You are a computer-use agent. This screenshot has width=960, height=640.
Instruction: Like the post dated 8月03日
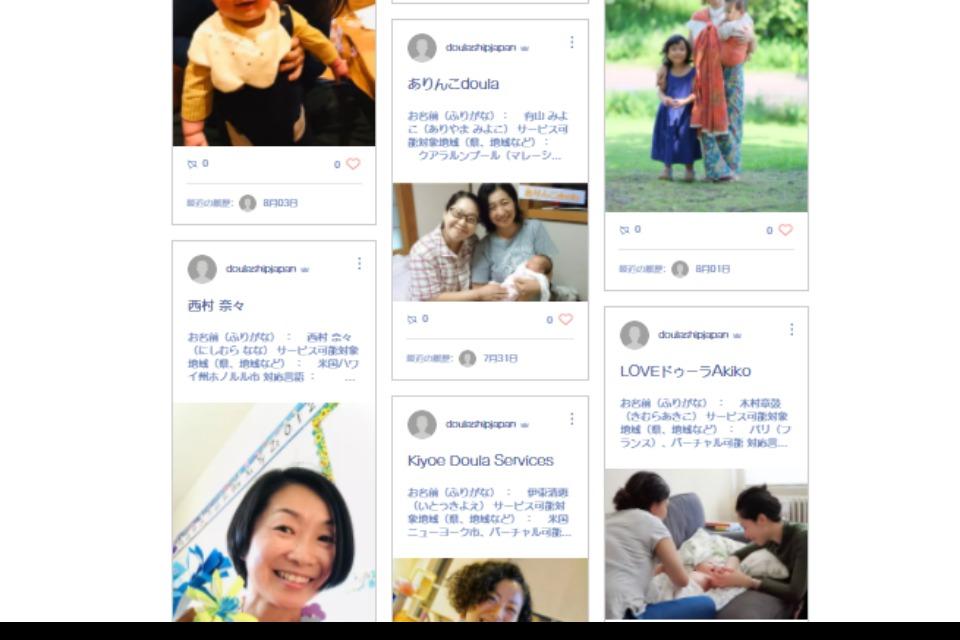pyautogui.click(x=353, y=164)
